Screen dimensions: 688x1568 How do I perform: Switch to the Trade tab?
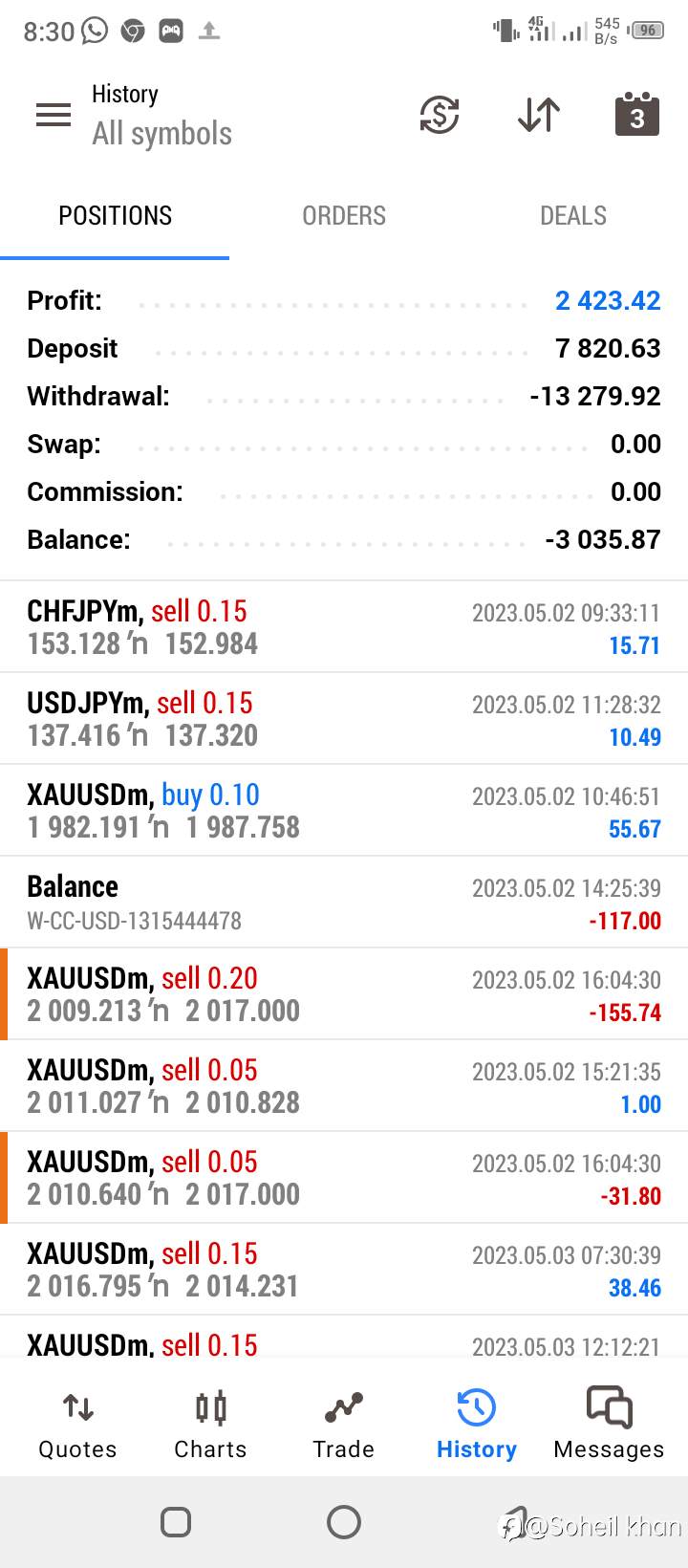tap(343, 1425)
